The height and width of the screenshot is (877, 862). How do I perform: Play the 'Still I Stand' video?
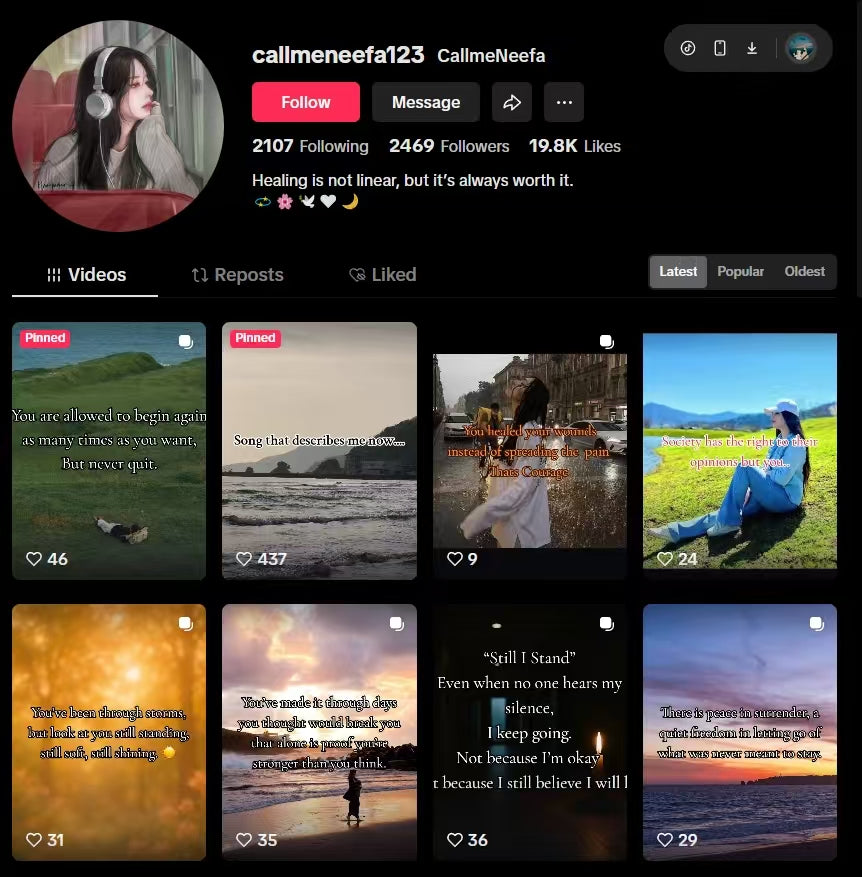point(530,730)
